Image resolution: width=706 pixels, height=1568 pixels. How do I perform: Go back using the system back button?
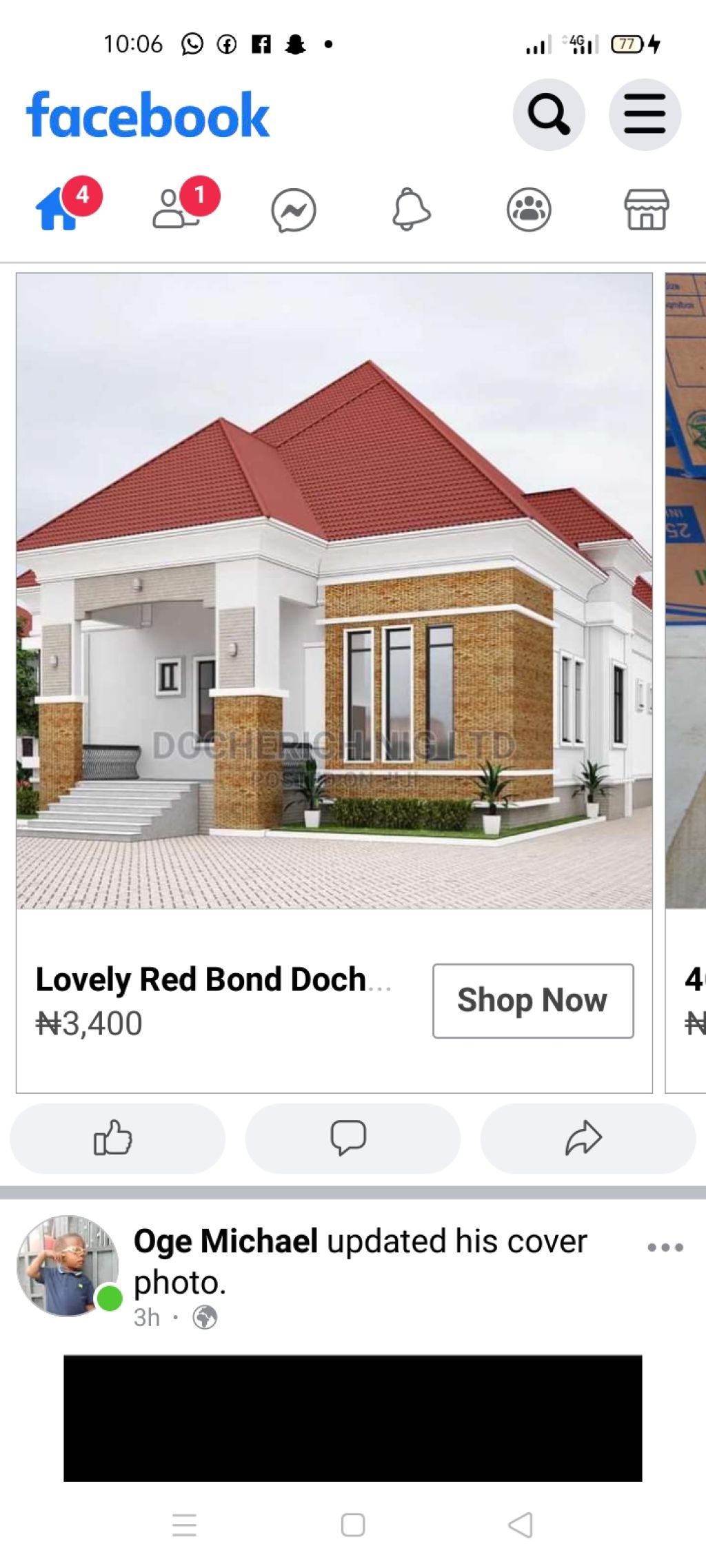click(x=521, y=1525)
